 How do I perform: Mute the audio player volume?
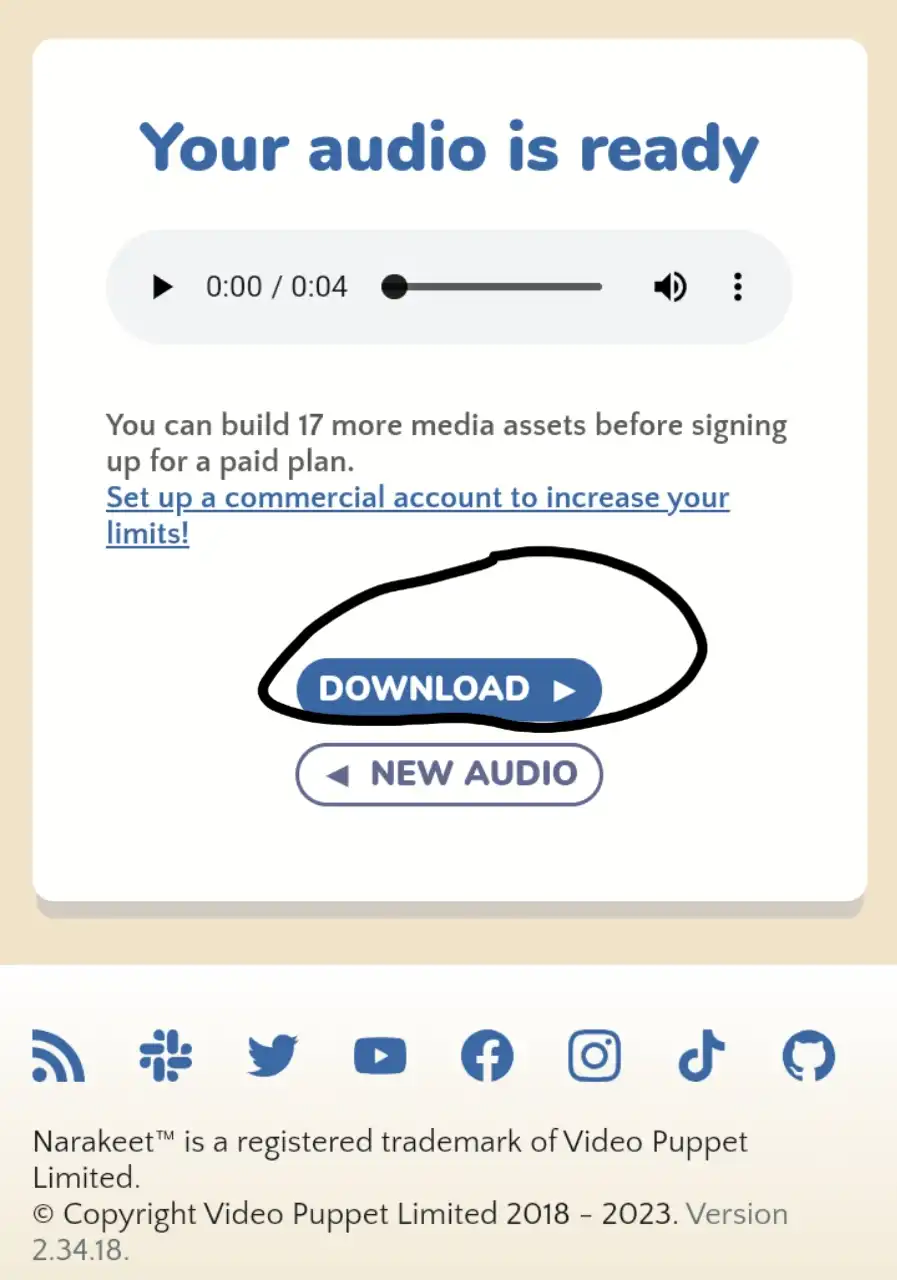pos(669,288)
